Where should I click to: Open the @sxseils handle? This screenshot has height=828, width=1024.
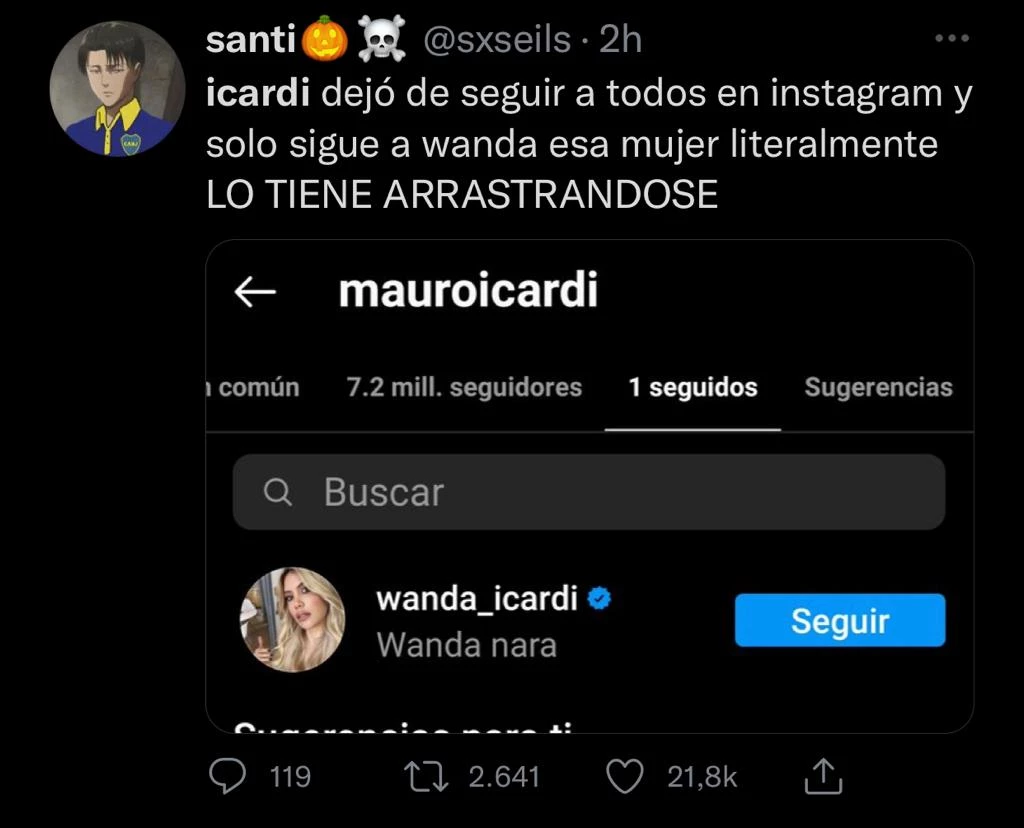[498, 39]
